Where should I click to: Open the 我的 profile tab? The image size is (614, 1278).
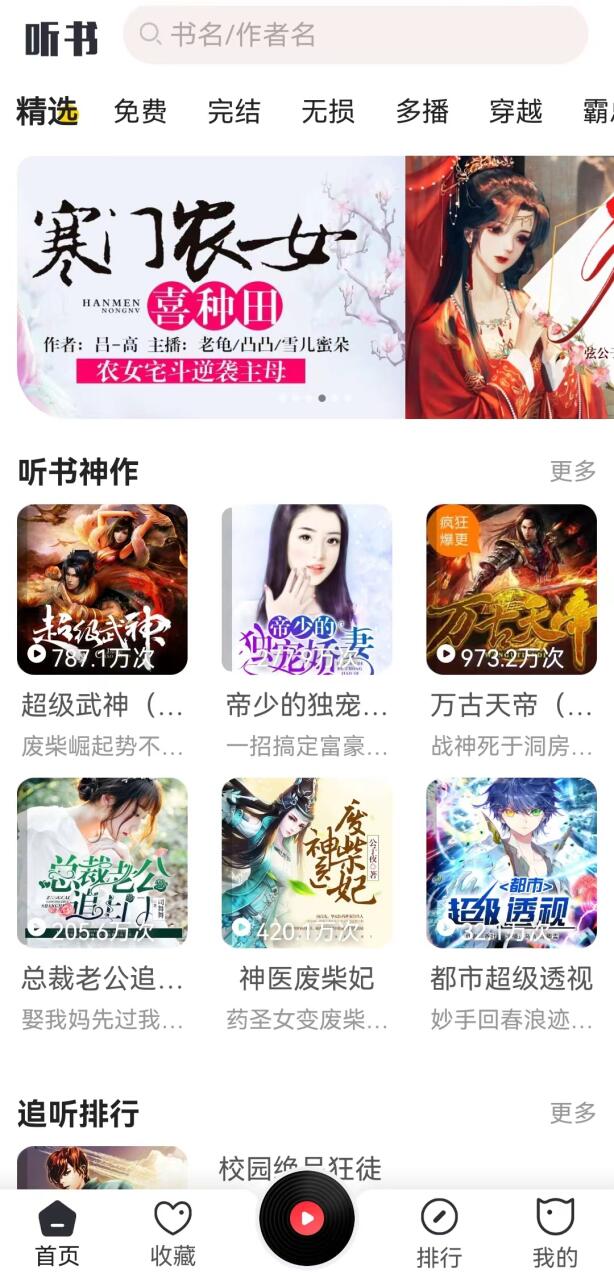click(555, 1234)
